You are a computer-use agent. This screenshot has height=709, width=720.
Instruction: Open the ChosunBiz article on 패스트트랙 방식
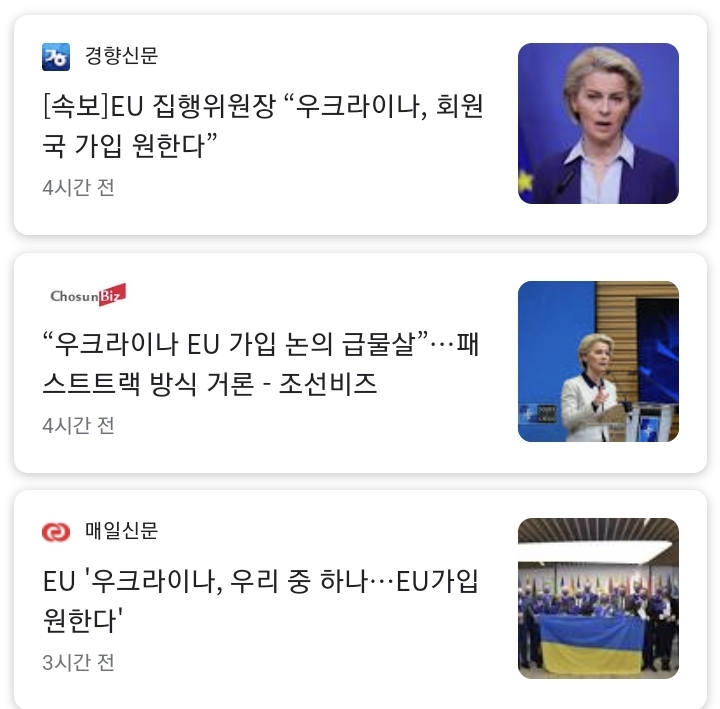(264, 365)
